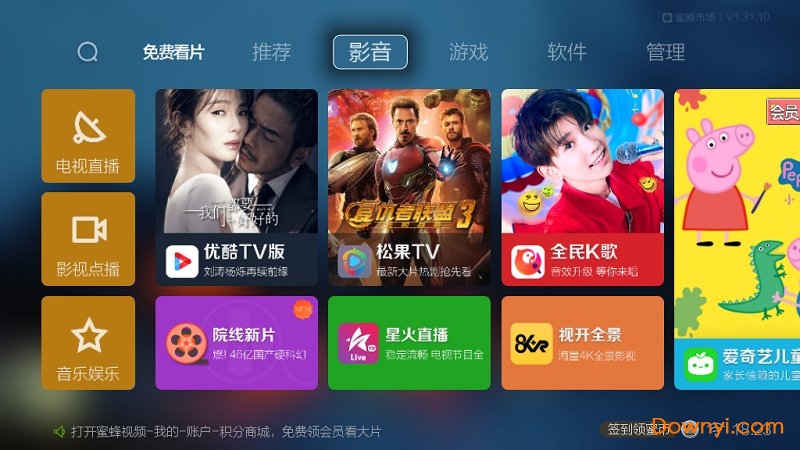The width and height of the screenshot is (800, 450).
Task: Open the 爱奇艺儿童 app card
Action: (x=737, y=240)
